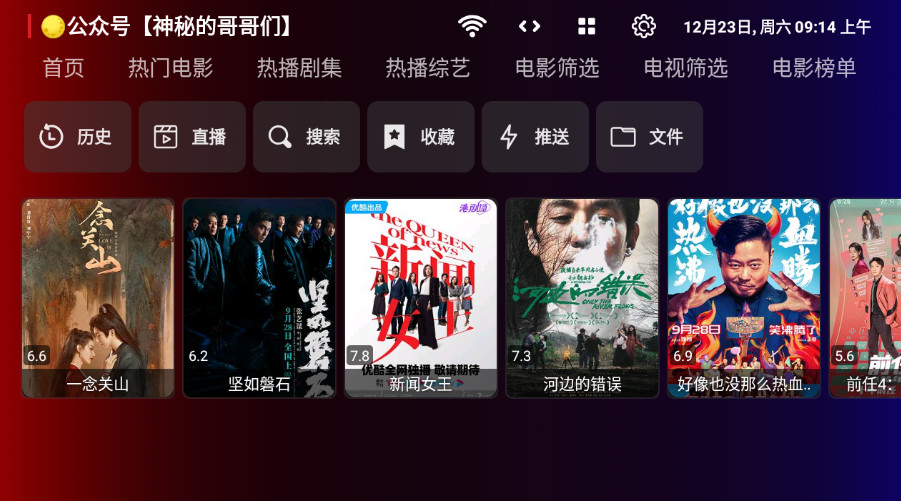Viewport: 901px width, 501px height.
Task: Tap the 推送 push button
Action: 535,137
